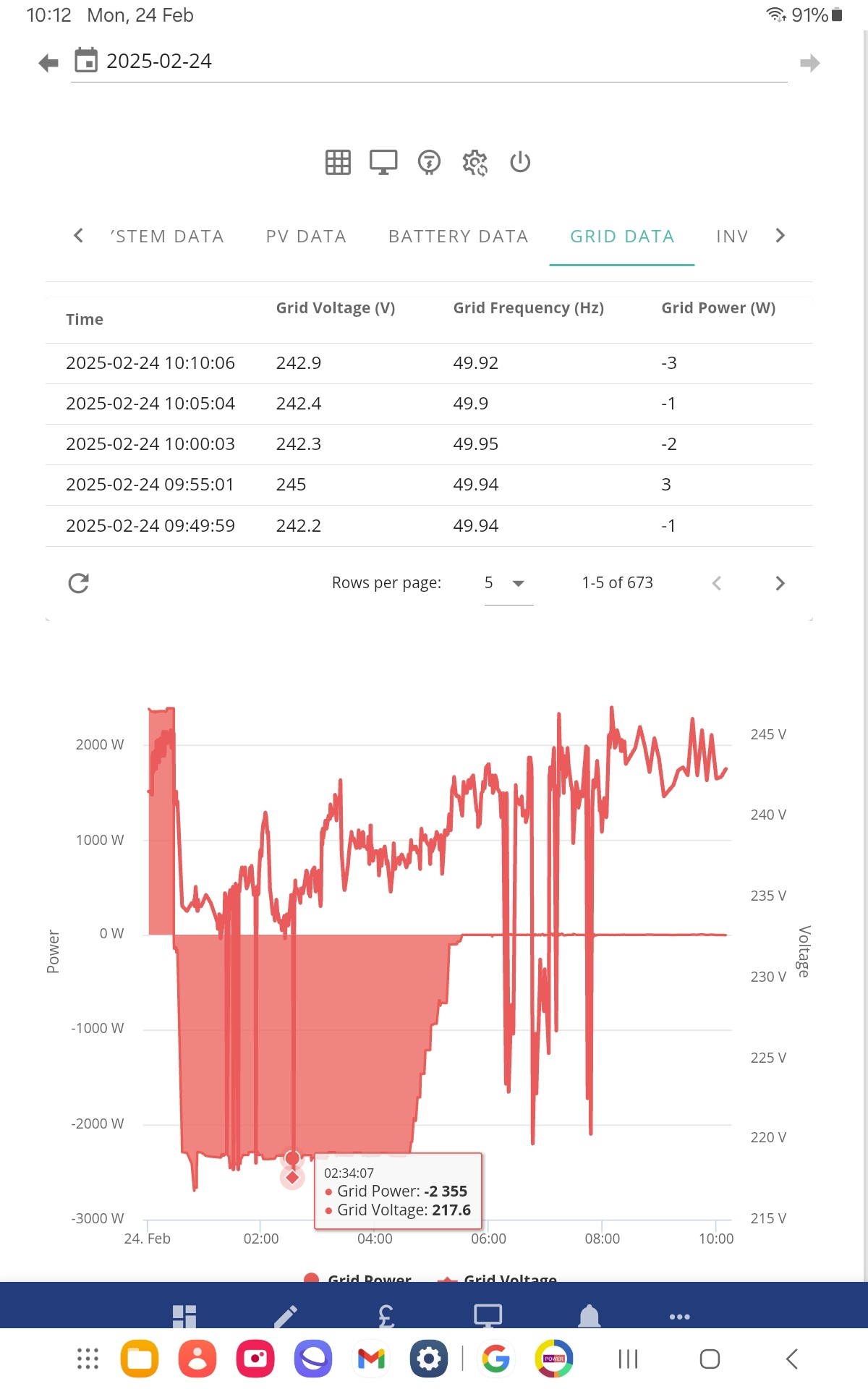Image resolution: width=868 pixels, height=1389 pixels.
Task: Open the settings gear icon in toolbar
Action: [x=475, y=162]
